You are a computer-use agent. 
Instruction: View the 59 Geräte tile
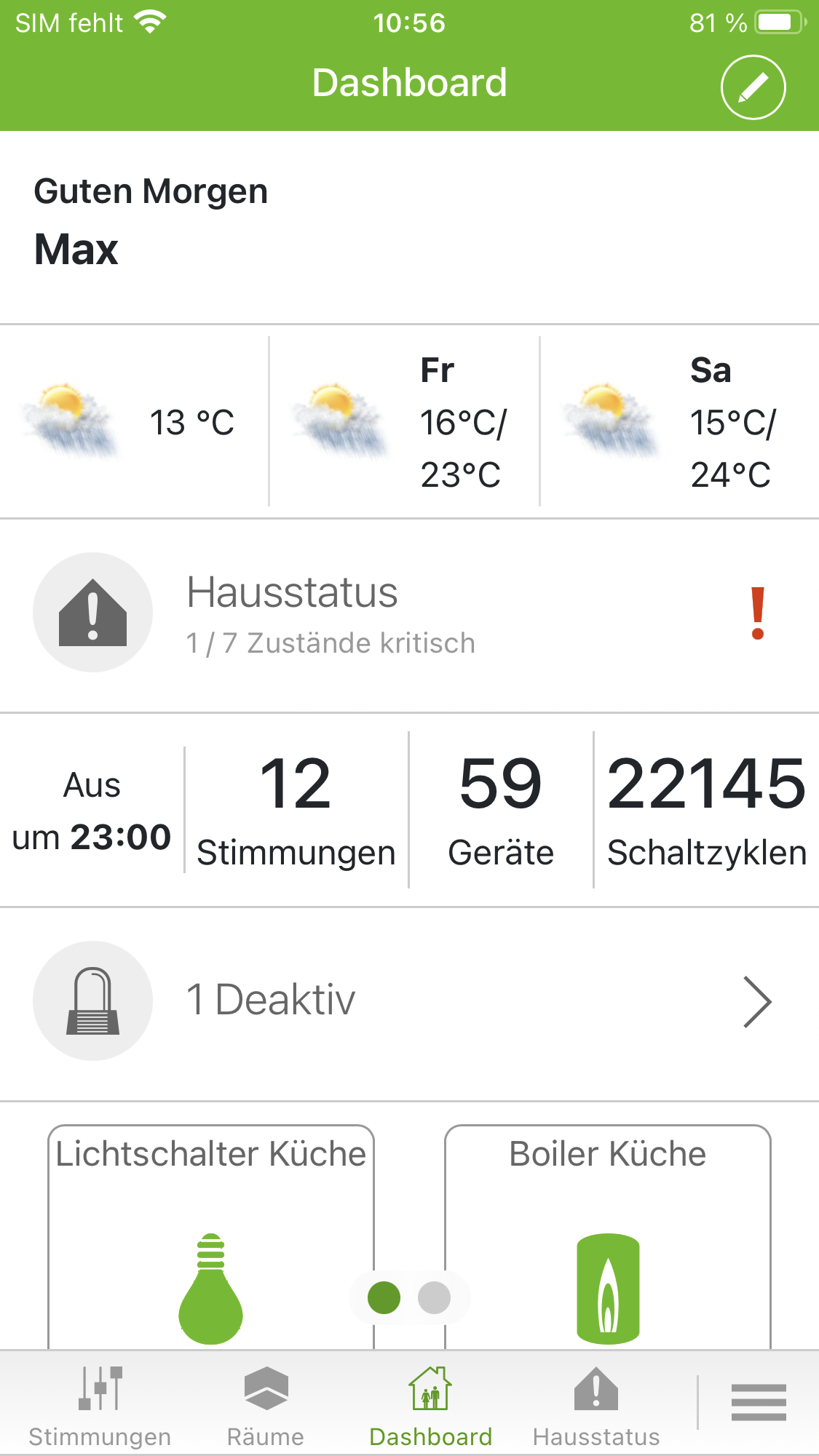tap(501, 811)
